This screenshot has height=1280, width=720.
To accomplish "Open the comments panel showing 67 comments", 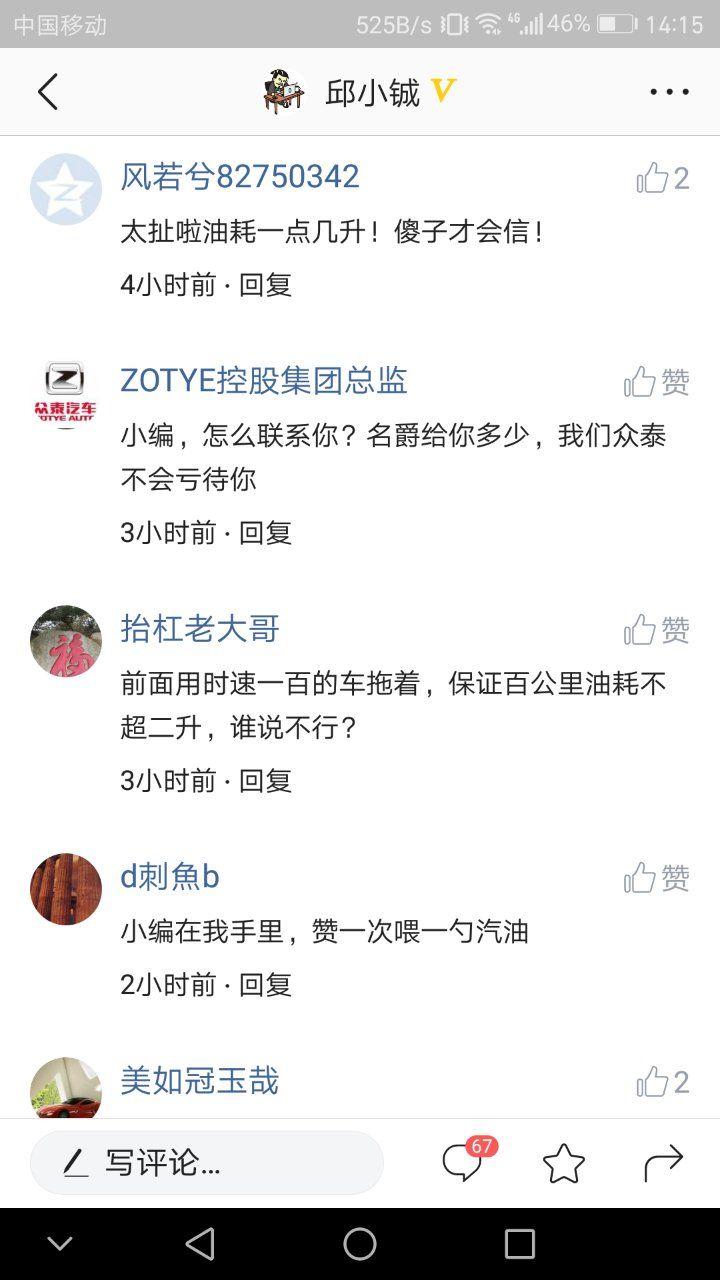I will point(463,1163).
